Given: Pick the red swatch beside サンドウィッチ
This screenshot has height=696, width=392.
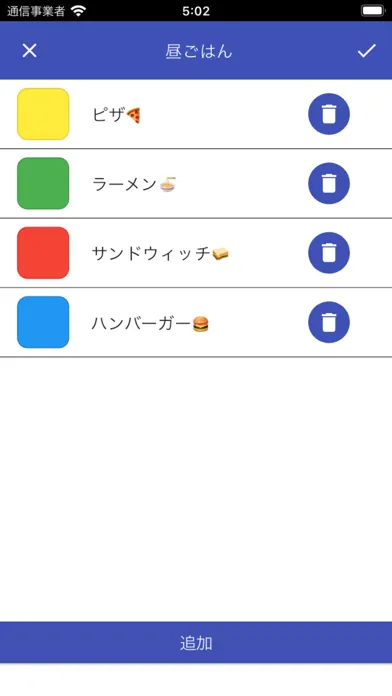Looking at the screenshot, I should (43, 253).
